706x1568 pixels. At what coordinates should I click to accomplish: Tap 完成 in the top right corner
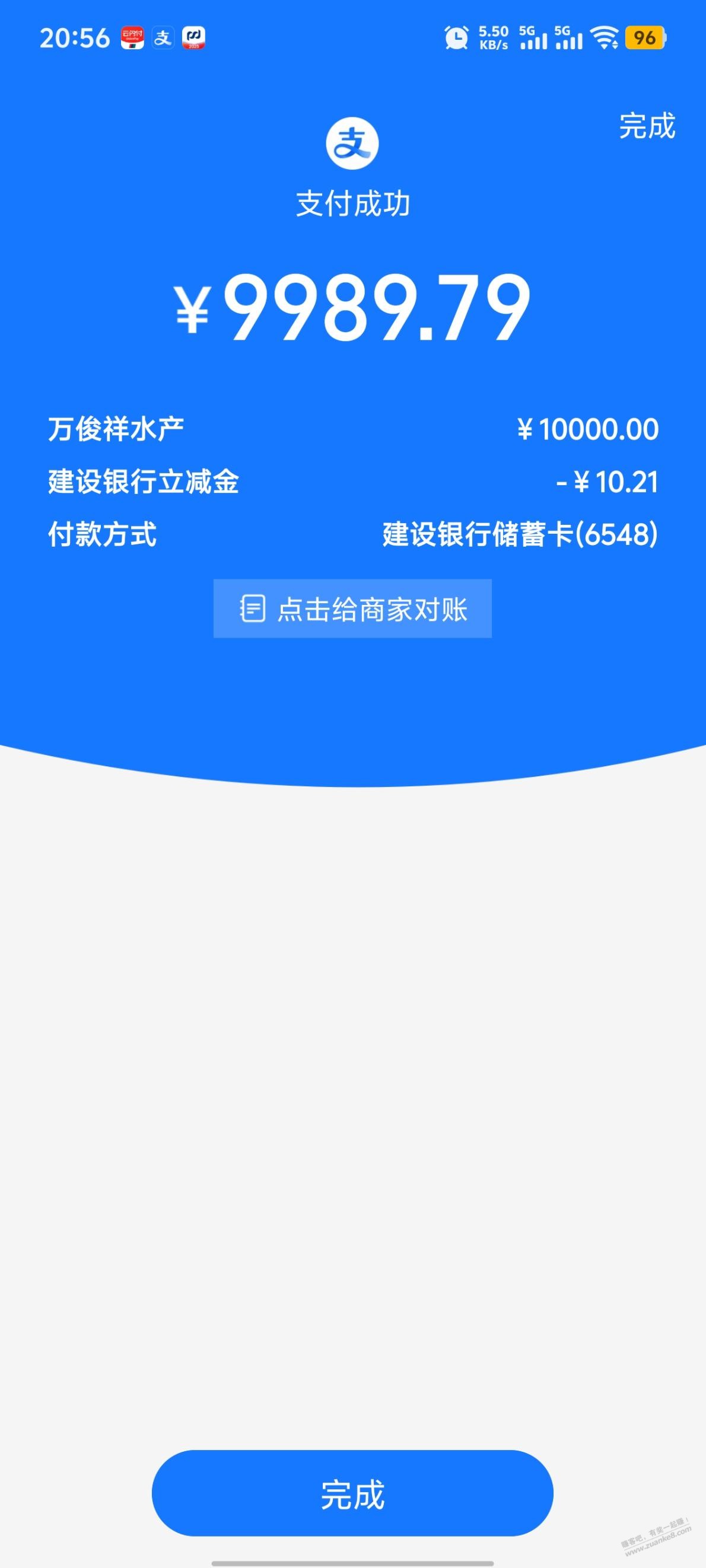point(647,126)
